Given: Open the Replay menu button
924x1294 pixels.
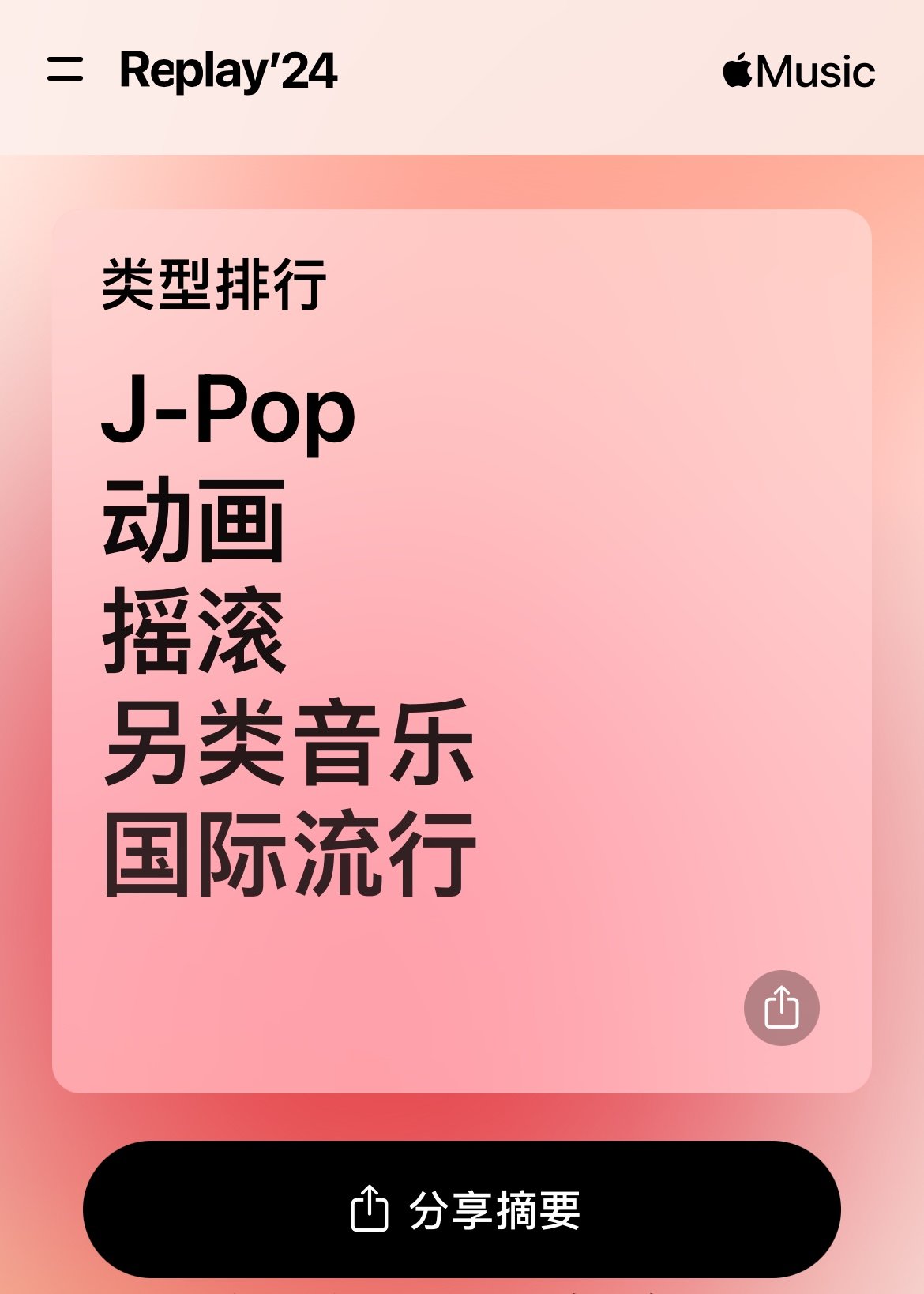Looking at the screenshot, I should 65,70.
